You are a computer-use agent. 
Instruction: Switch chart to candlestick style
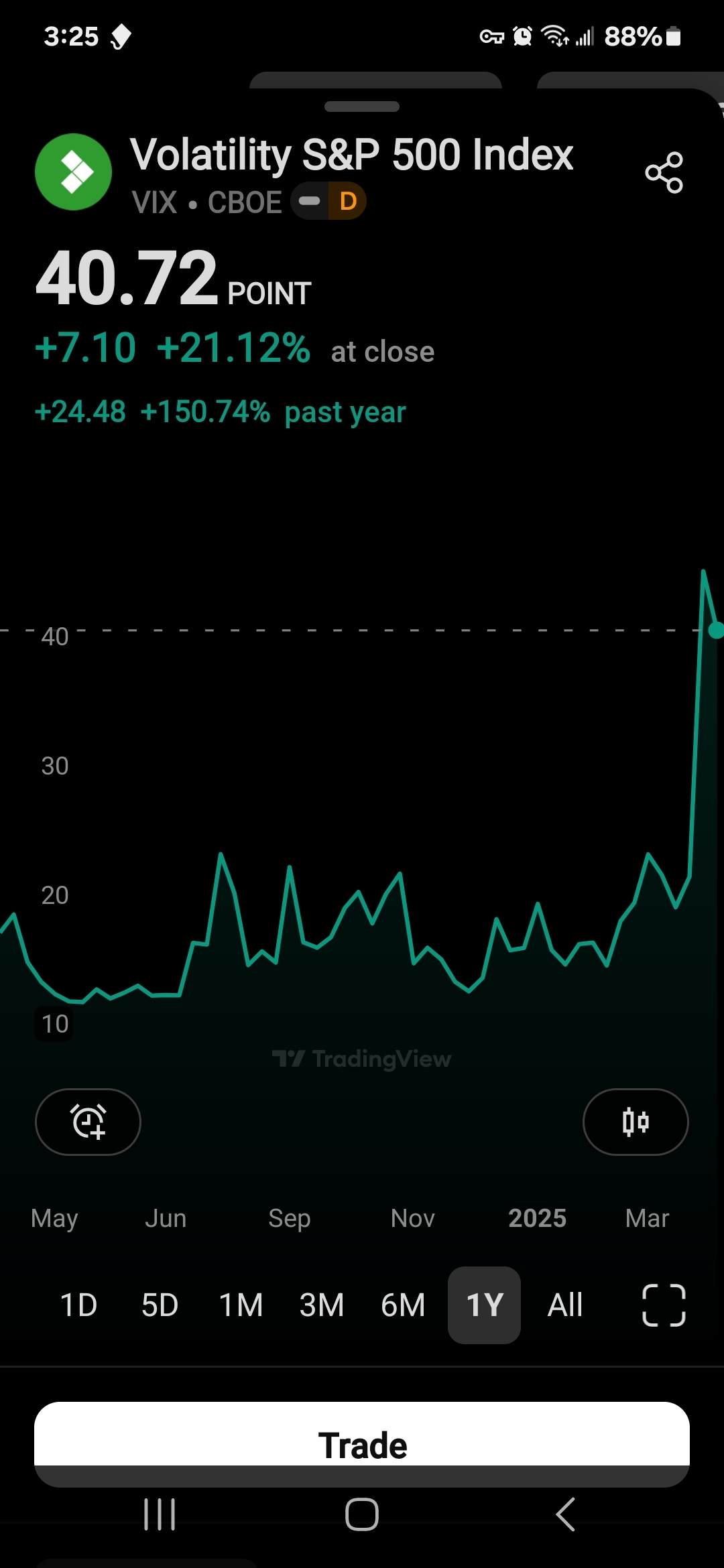(x=635, y=1122)
